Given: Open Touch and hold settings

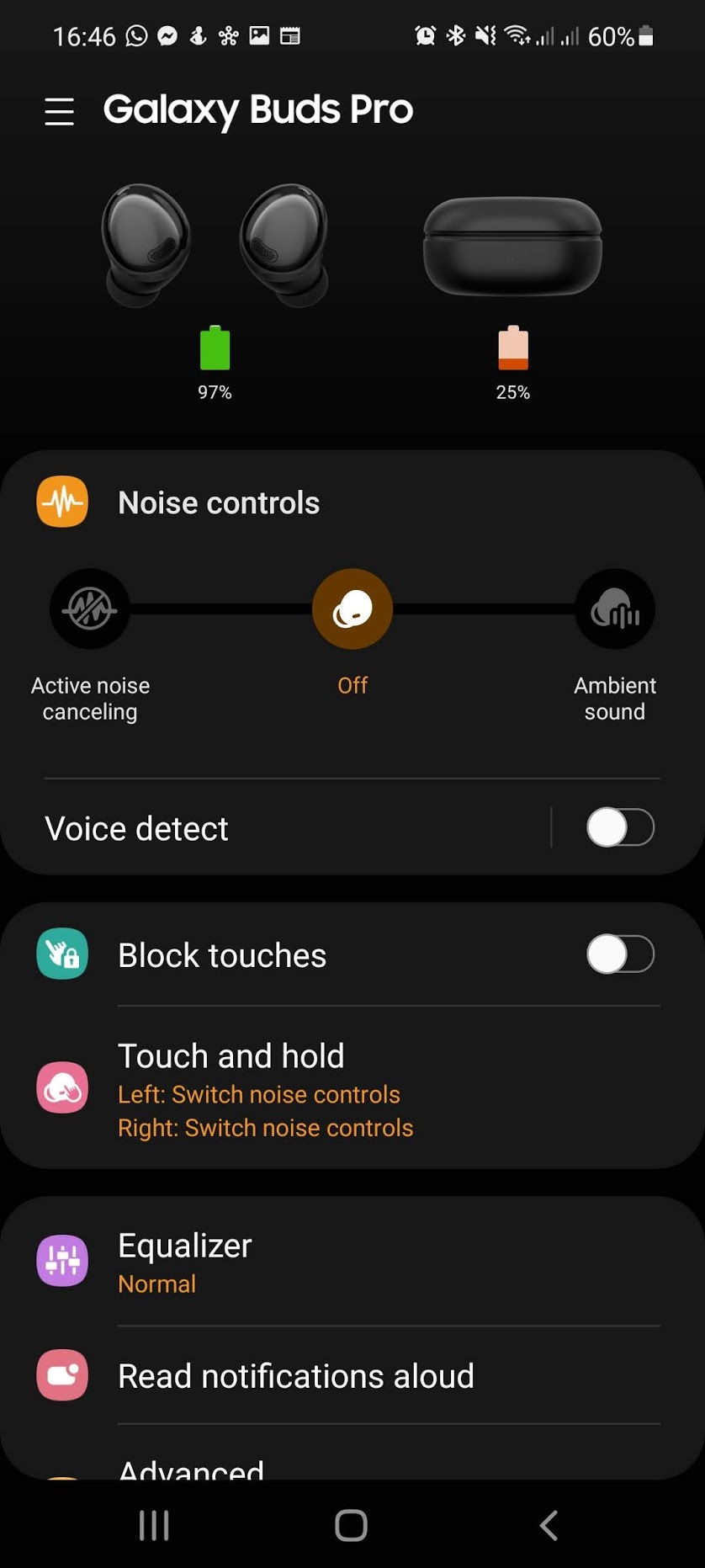Looking at the screenshot, I should [x=352, y=1088].
